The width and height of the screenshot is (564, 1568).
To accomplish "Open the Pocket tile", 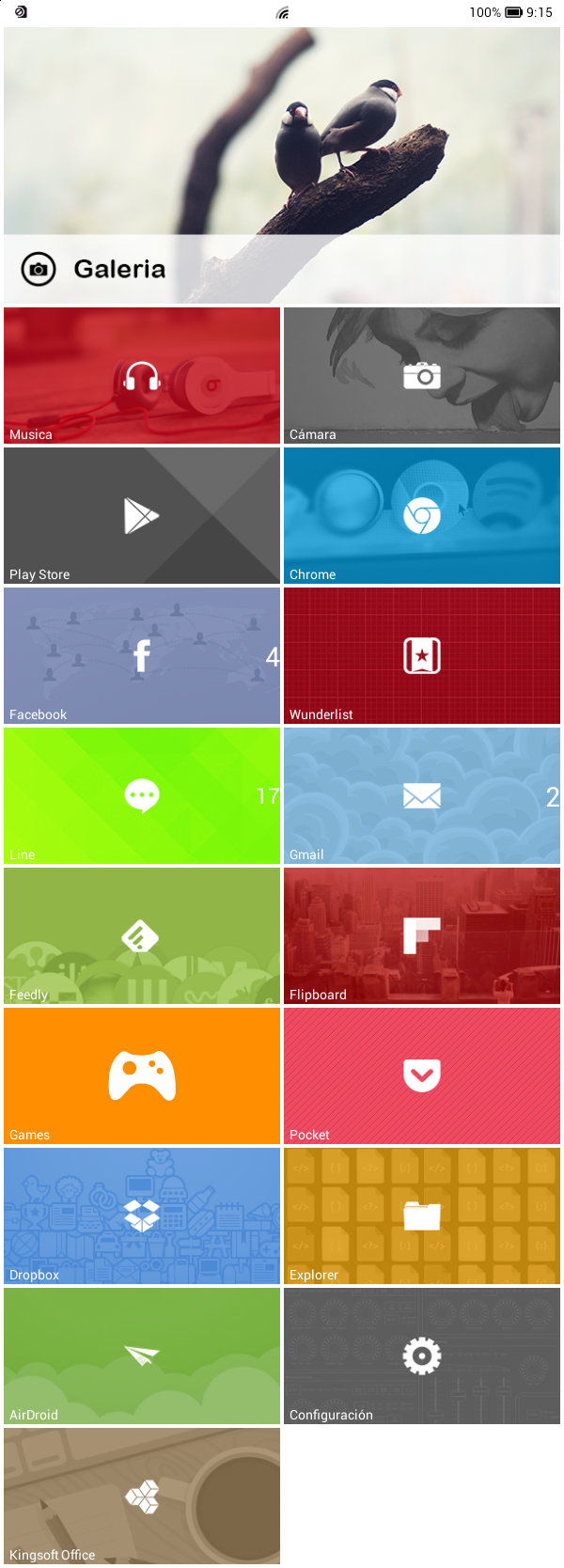I will (422, 1076).
